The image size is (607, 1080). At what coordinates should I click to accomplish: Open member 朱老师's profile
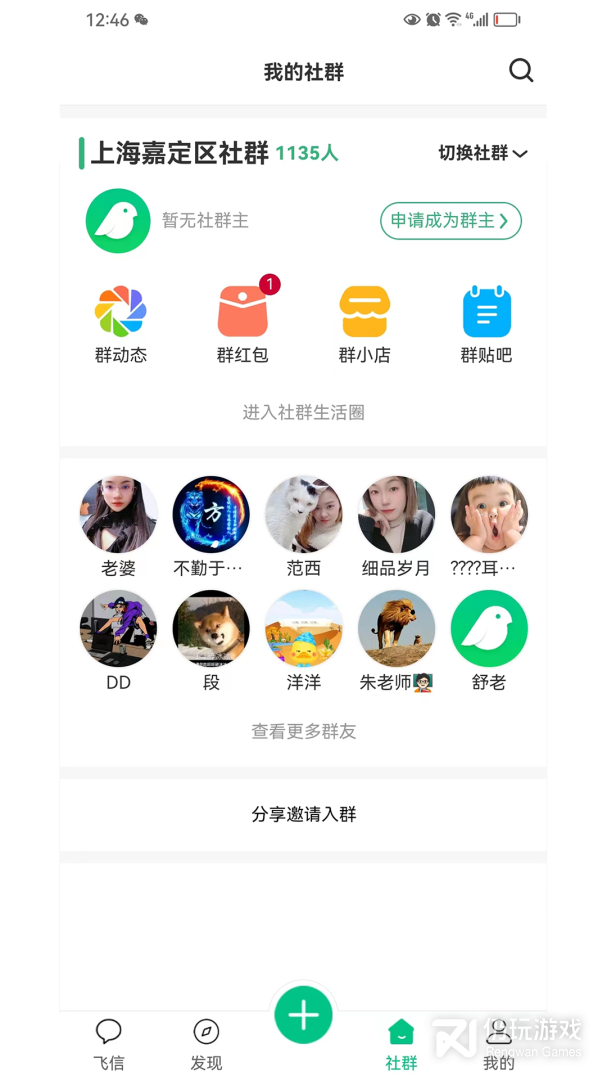tap(396, 629)
